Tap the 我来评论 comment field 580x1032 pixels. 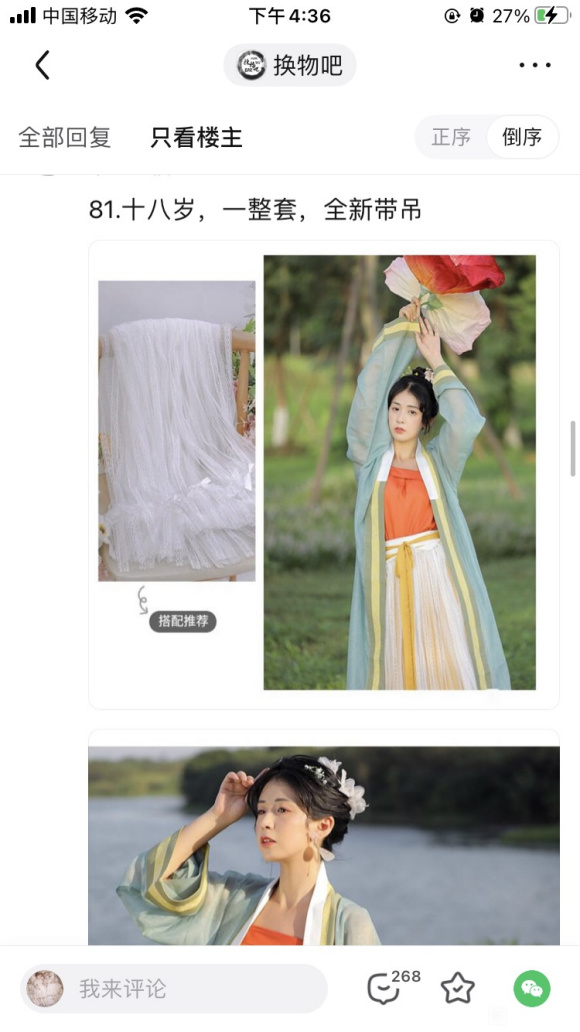point(174,989)
